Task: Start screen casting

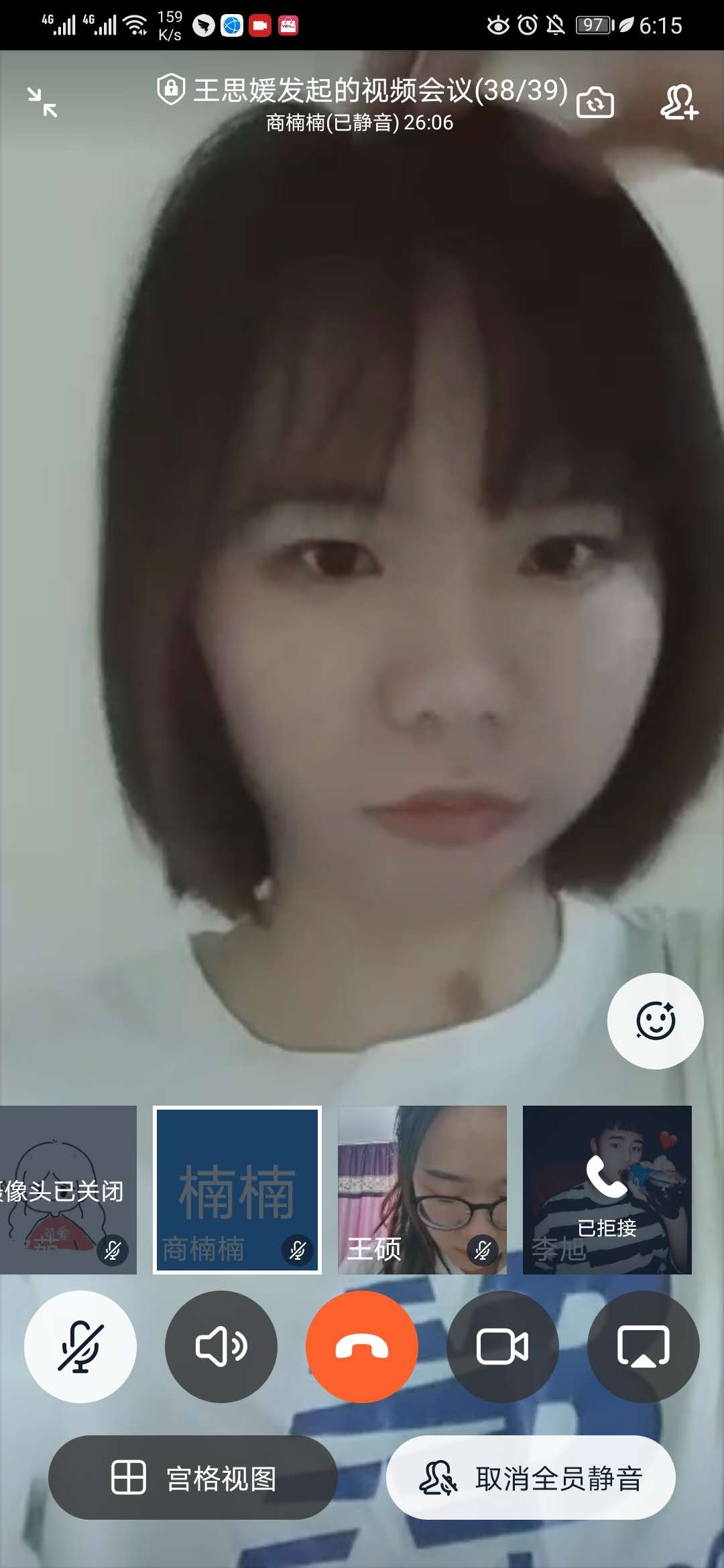Action: click(x=643, y=1346)
